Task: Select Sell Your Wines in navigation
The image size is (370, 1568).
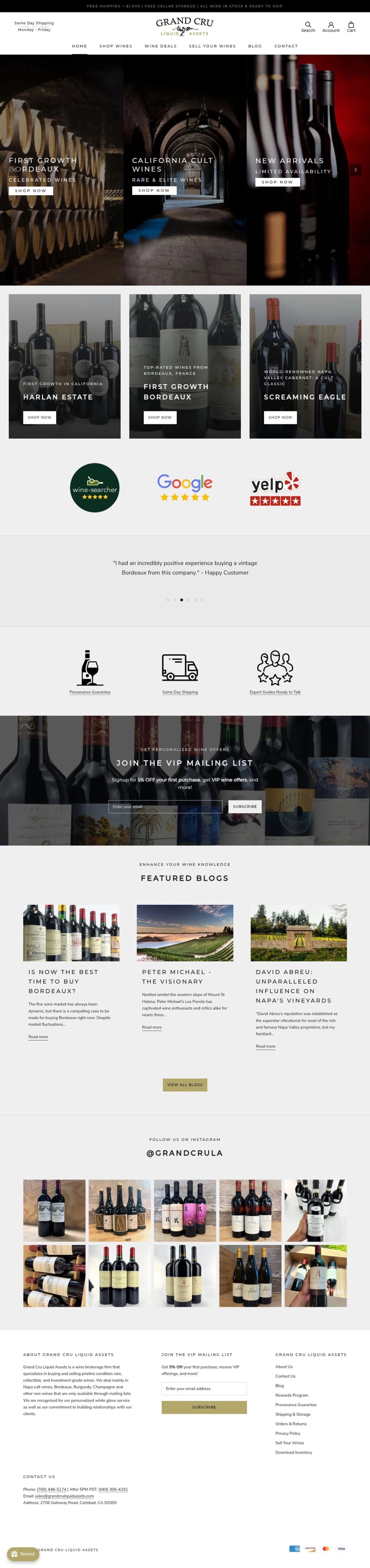Action: pyautogui.click(x=212, y=46)
